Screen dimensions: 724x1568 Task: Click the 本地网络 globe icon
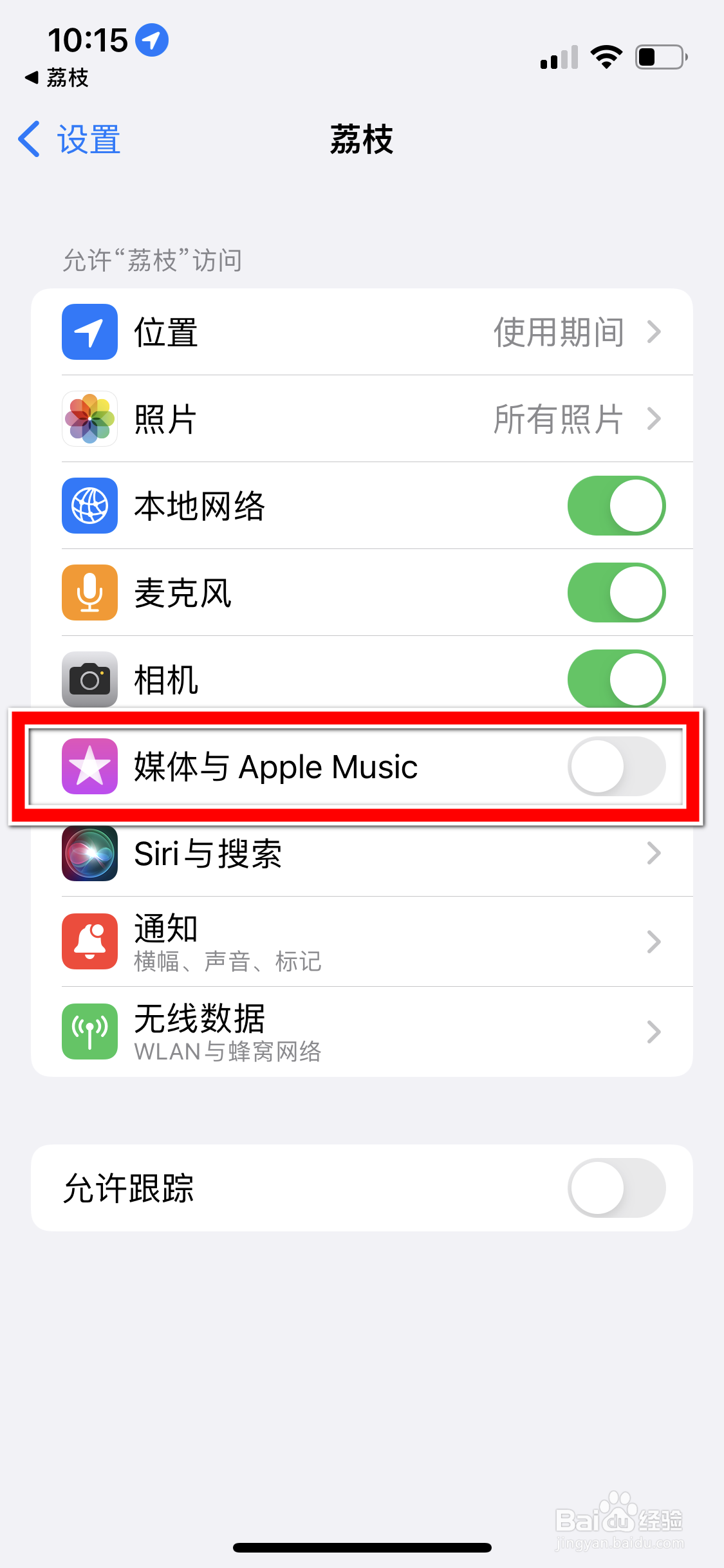(89, 506)
